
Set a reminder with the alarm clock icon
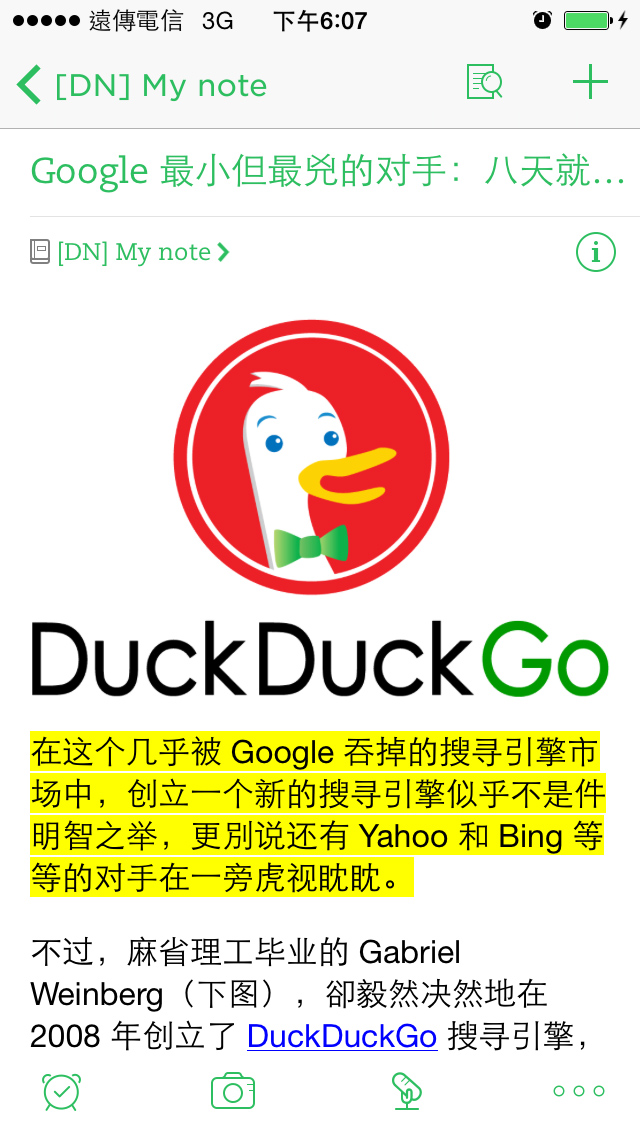[x=62, y=1091]
